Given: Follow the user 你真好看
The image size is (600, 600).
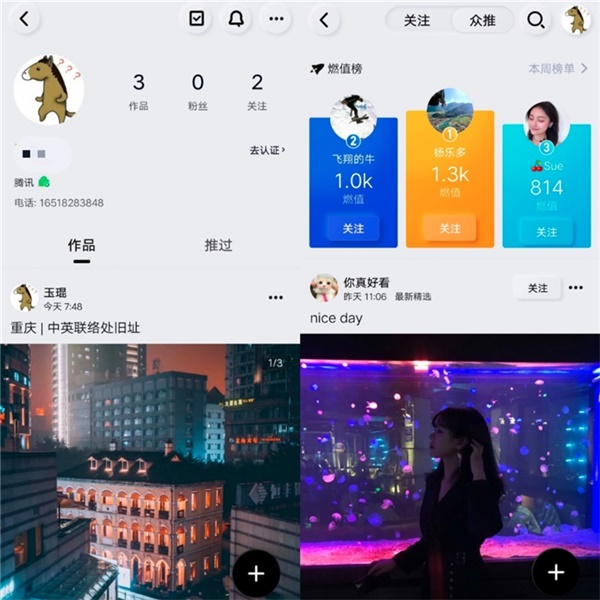Looking at the screenshot, I should (538, 288).
